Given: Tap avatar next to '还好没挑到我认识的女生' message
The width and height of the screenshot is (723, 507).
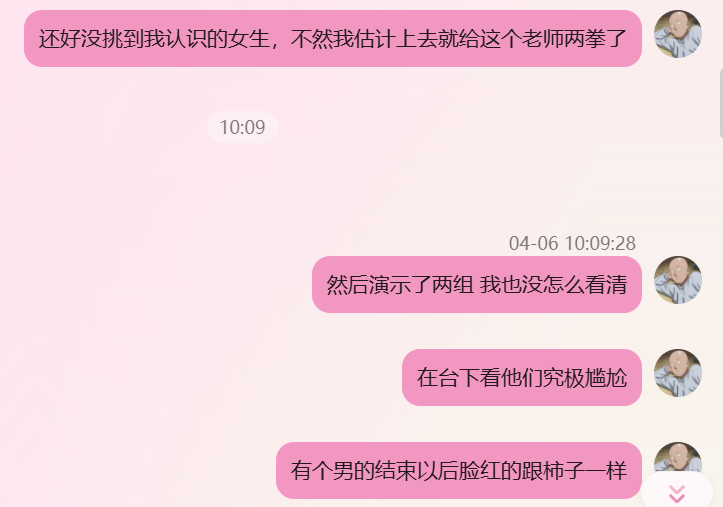Looking at the screenshot, I should click(677, 34).
